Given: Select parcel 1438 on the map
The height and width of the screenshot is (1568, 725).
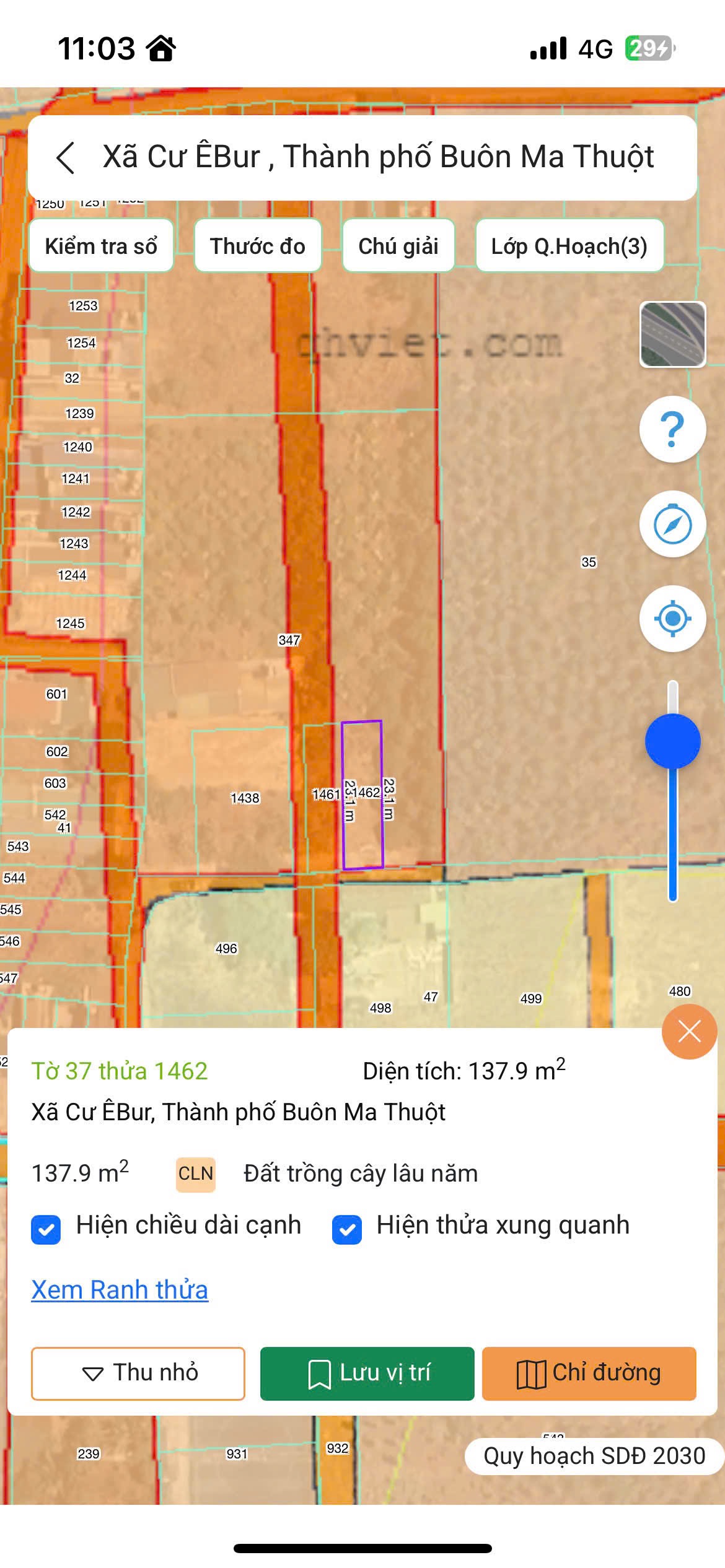Looking at the screenshot, I should tap(244, 799).
